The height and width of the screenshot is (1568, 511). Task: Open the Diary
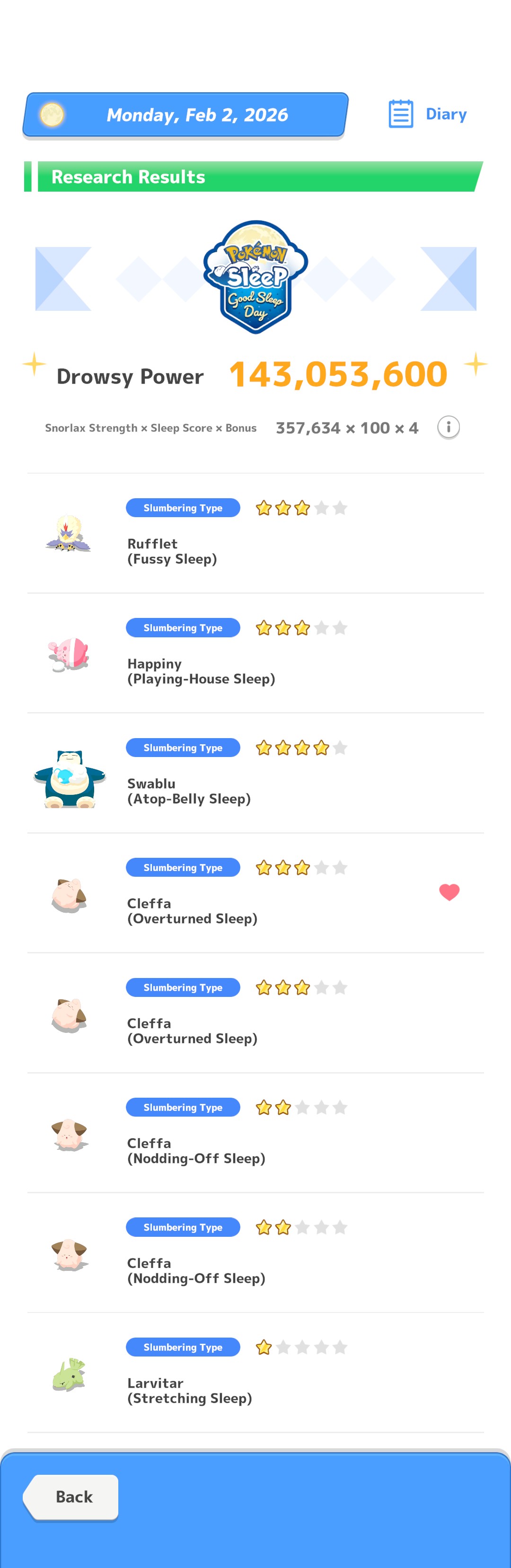[428, 114]
